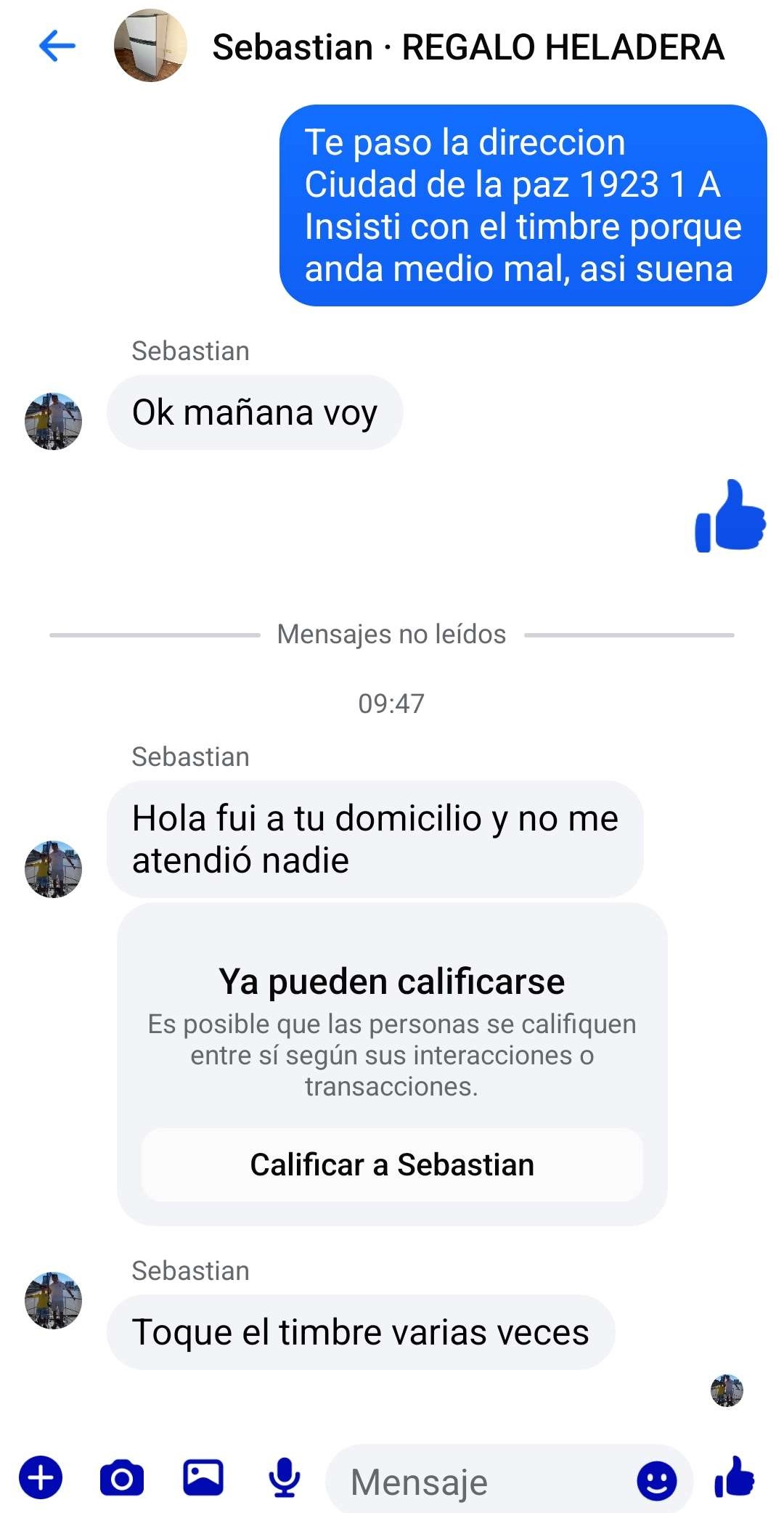
Task: Open the gallery image picker
Action: (203, 1478)
